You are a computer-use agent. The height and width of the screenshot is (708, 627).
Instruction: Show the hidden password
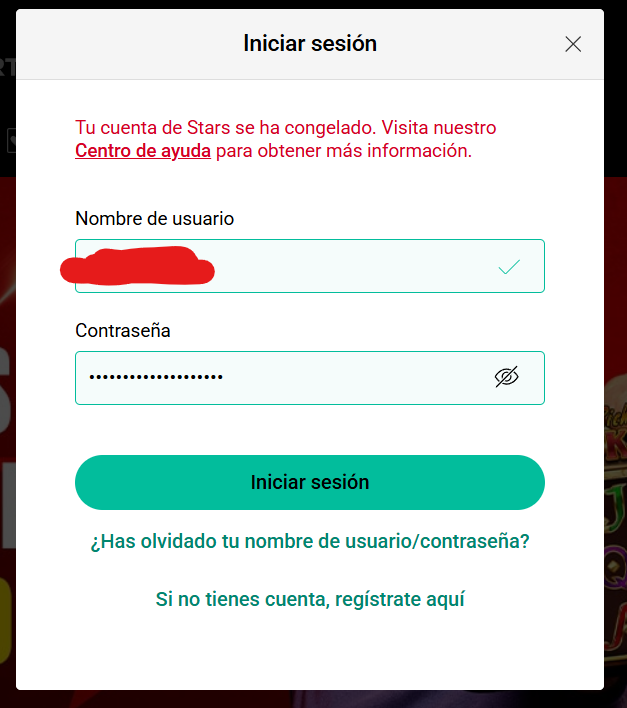point(507,377)
